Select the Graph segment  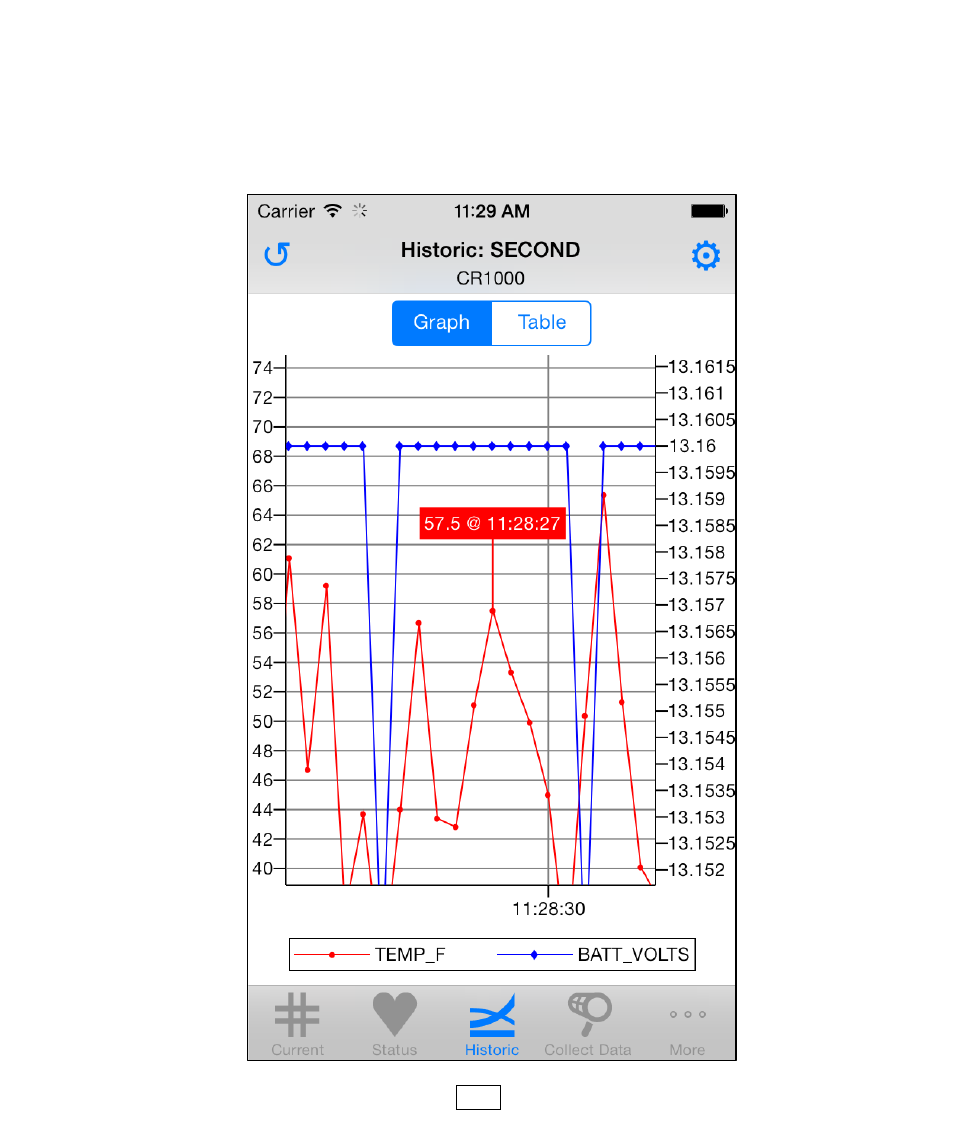pos(442,323)
